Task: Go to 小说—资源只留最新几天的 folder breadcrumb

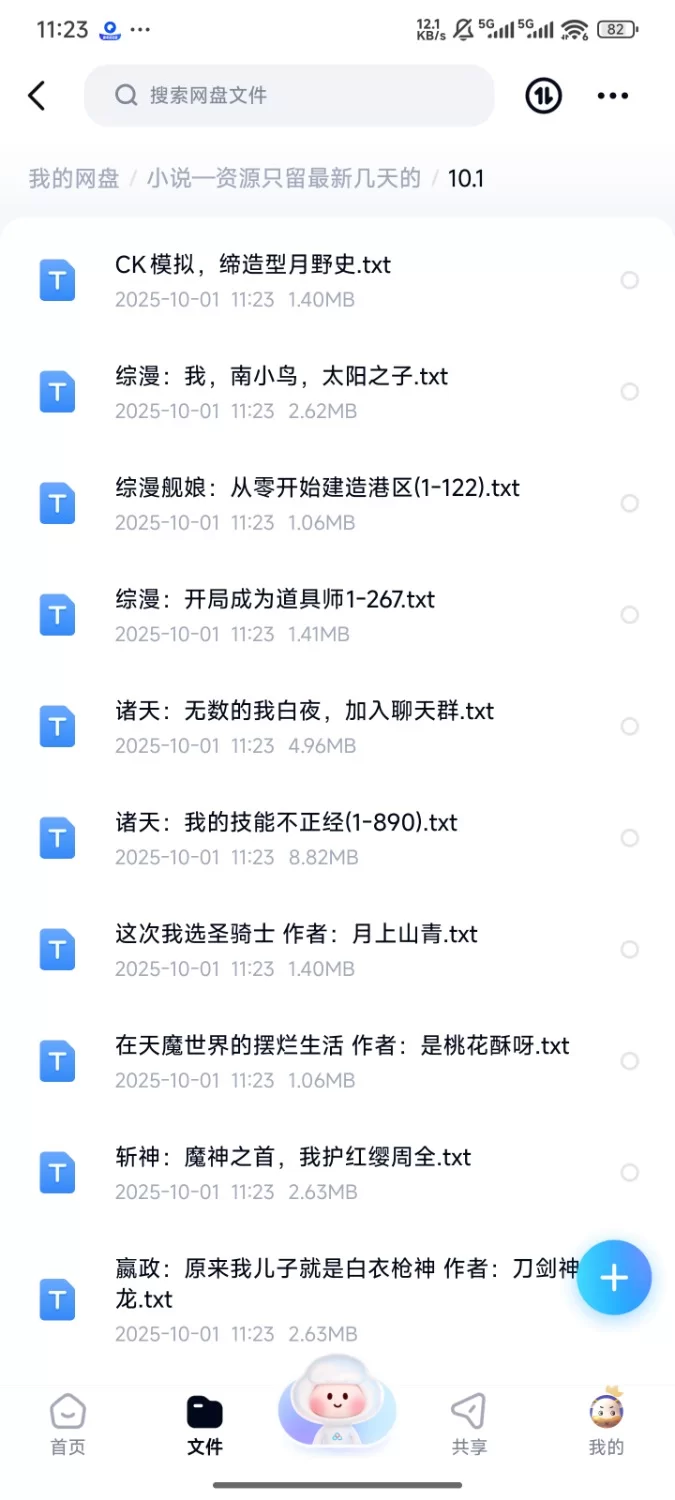Action: tap(284, 179)
